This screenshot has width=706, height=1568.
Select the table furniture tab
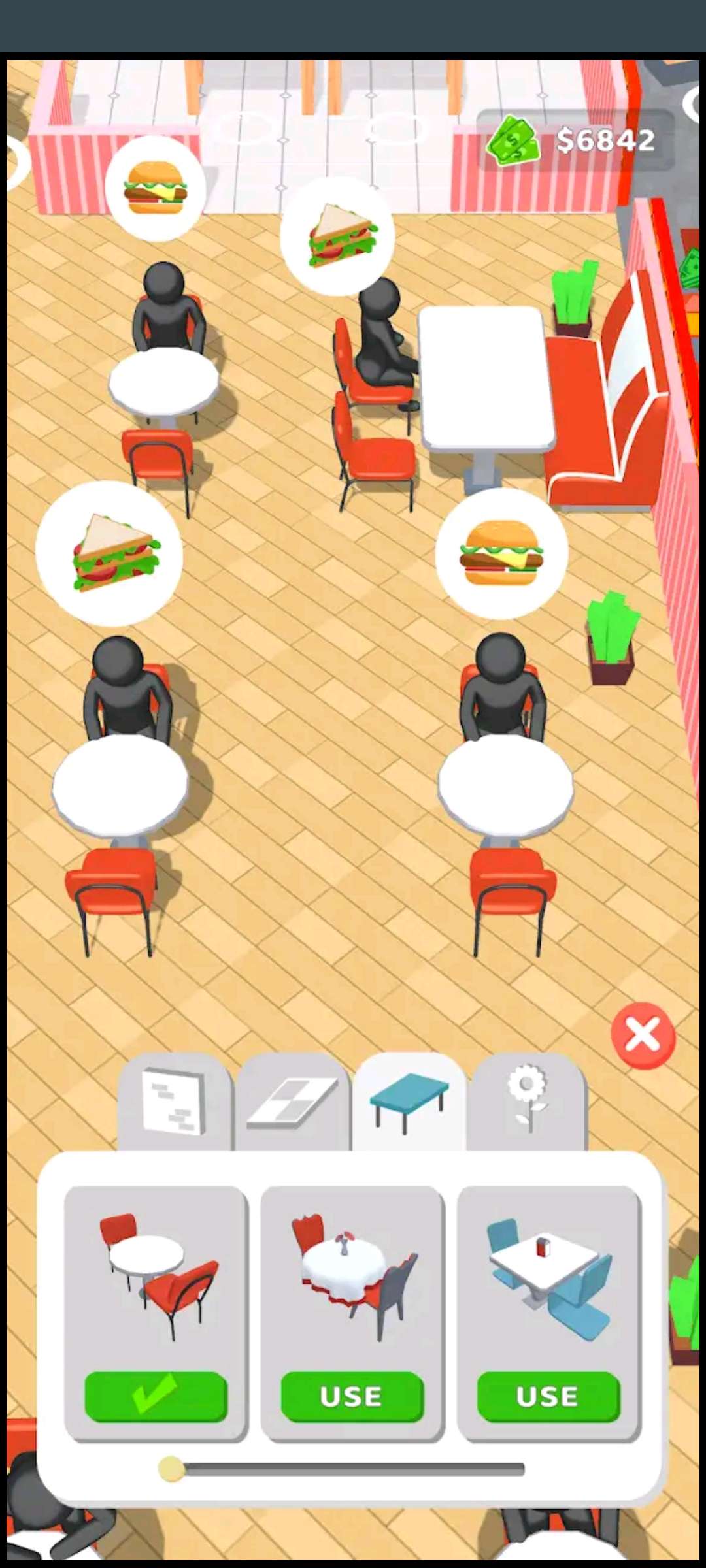click(409, 1102)
